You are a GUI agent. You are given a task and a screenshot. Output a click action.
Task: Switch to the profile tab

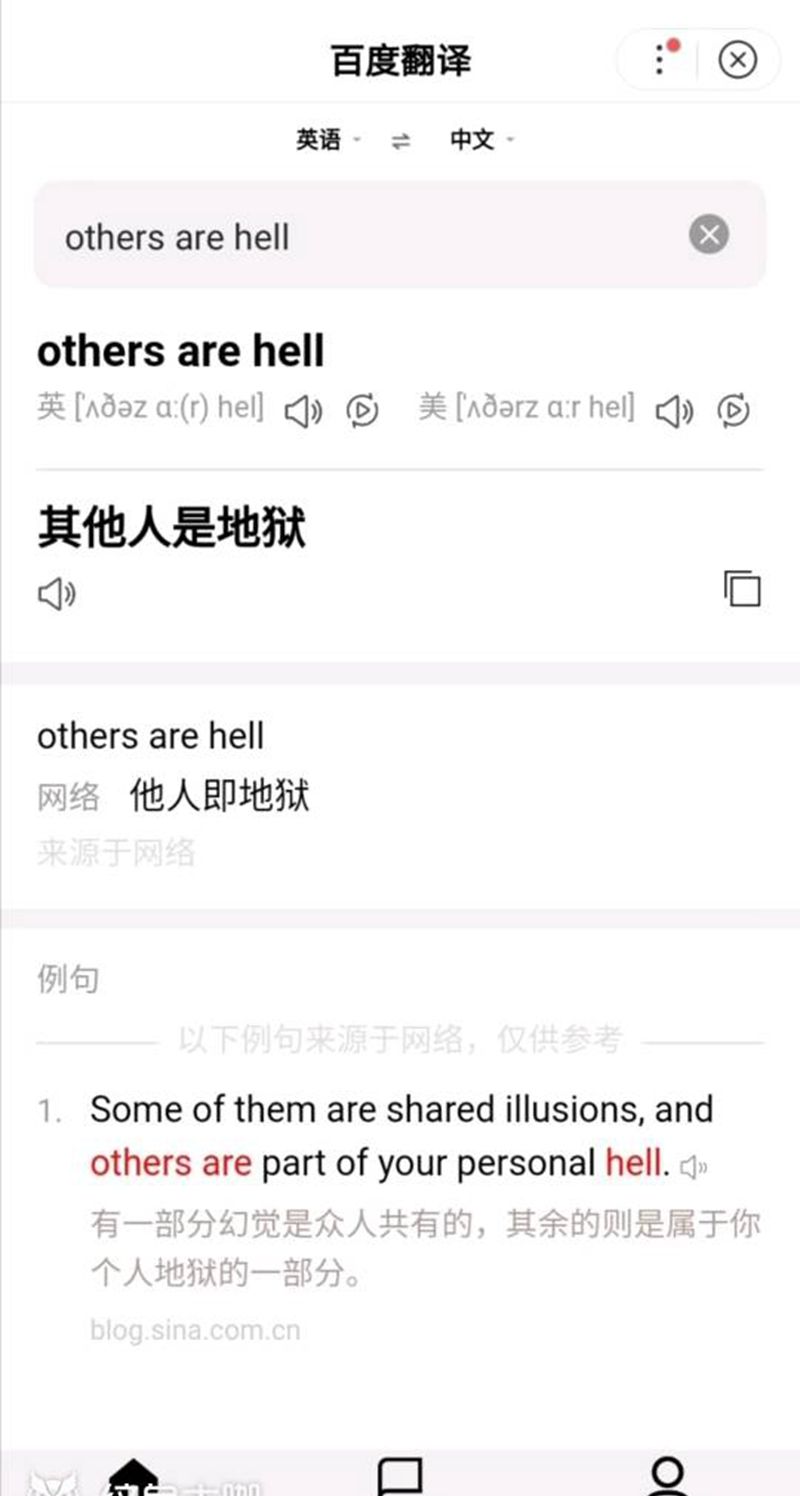(x=667, y=1477)
